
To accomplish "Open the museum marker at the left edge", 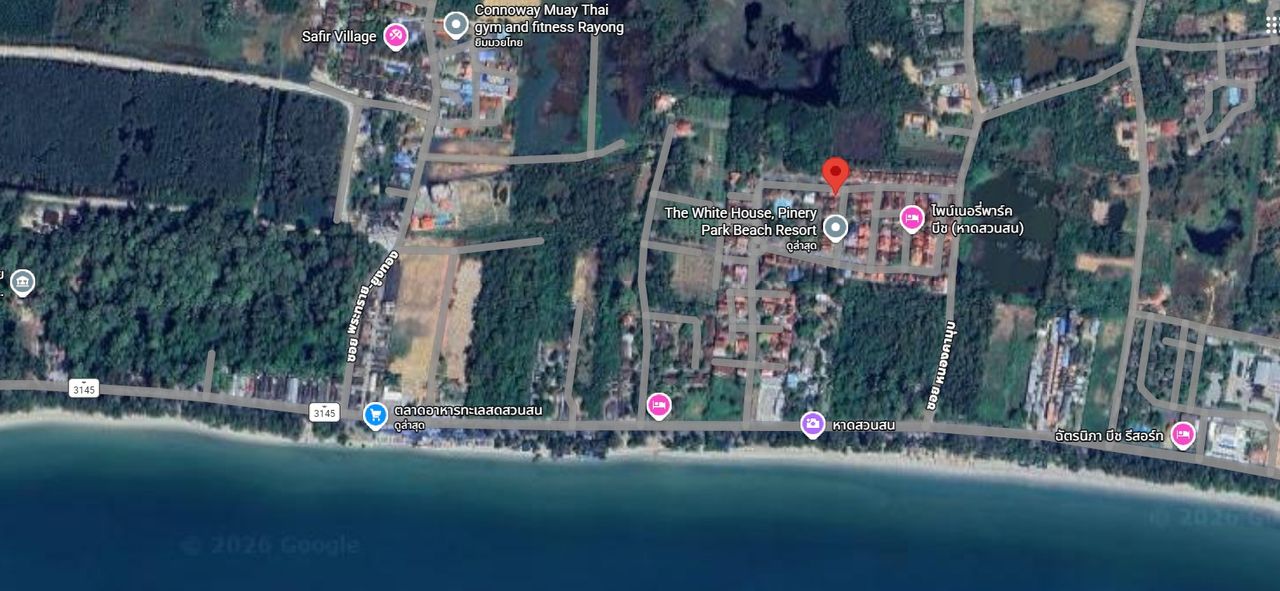I will [22, 283].
